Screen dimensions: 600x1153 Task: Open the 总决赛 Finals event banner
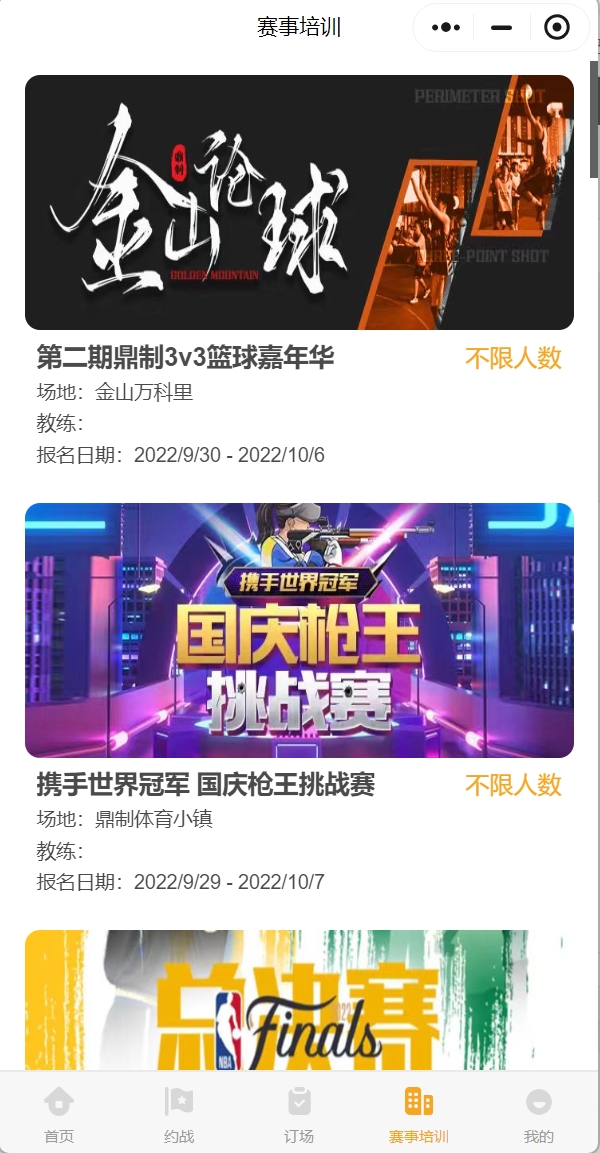(299, 1000)
